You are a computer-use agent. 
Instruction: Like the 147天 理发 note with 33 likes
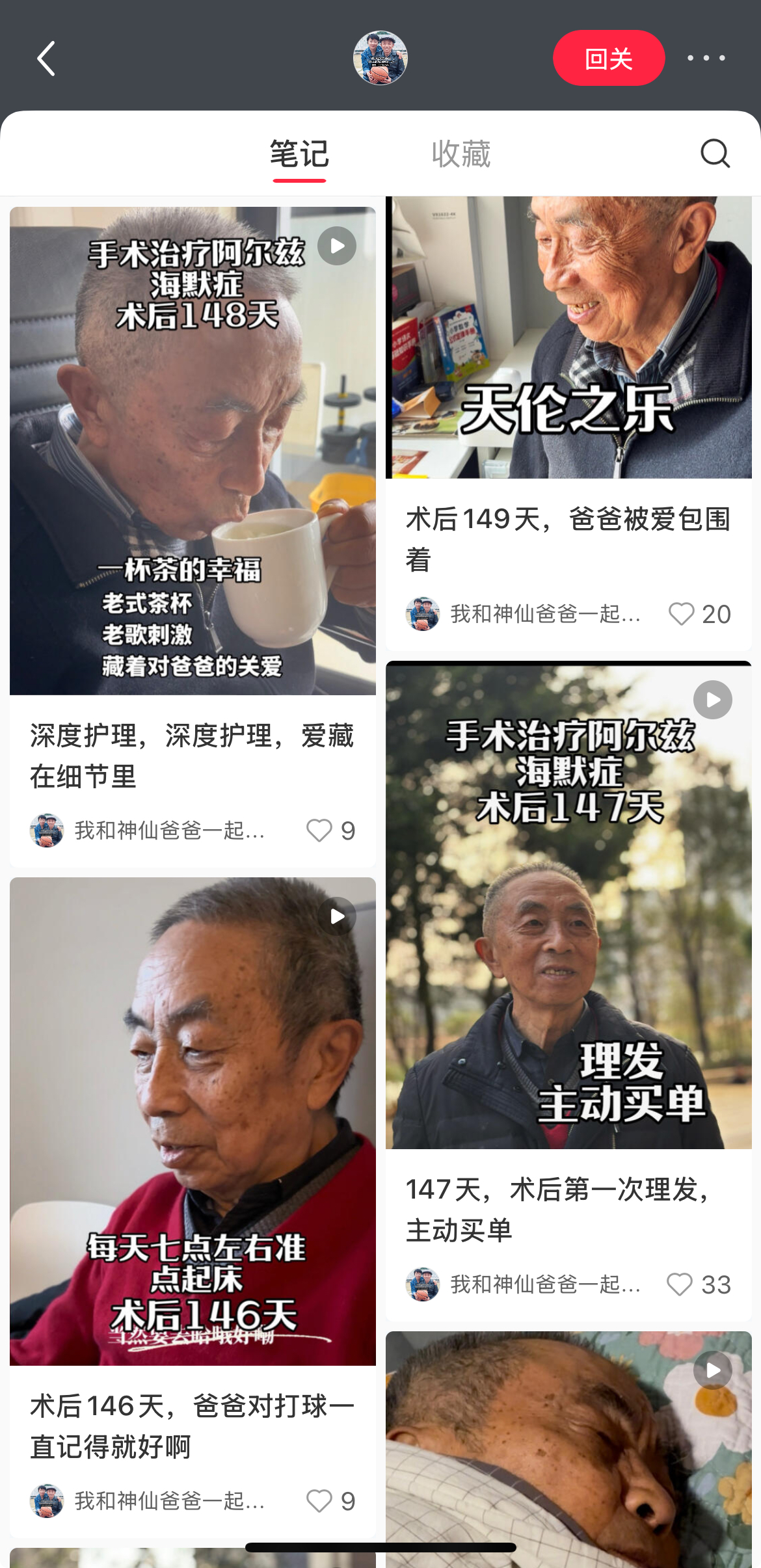tap(680, 1284)
